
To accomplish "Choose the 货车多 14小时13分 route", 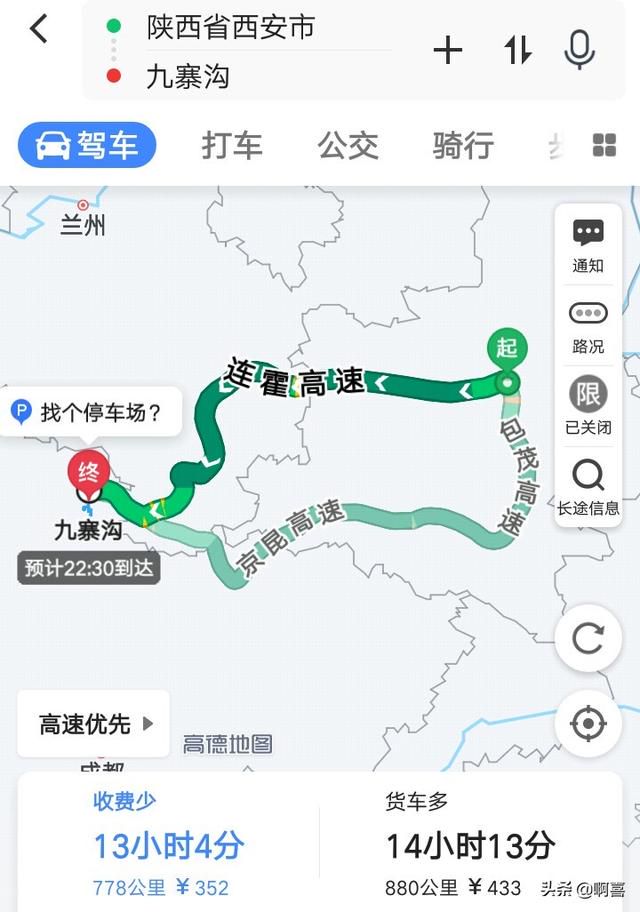I will click(470, 845).
